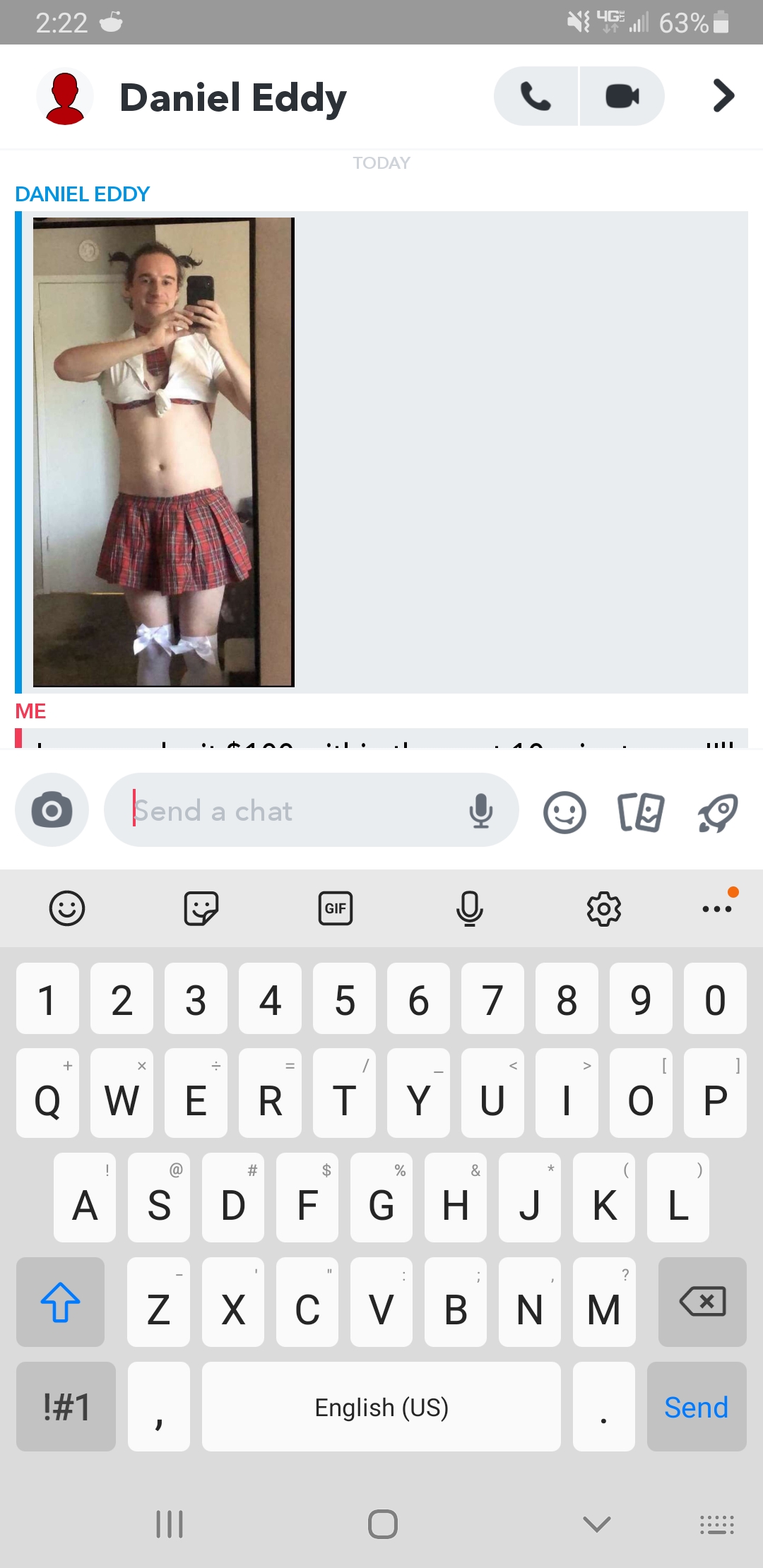Open the emoji sticker picker
The image size is (763, 1568).
pyautogui.click(x=564, y=812)
